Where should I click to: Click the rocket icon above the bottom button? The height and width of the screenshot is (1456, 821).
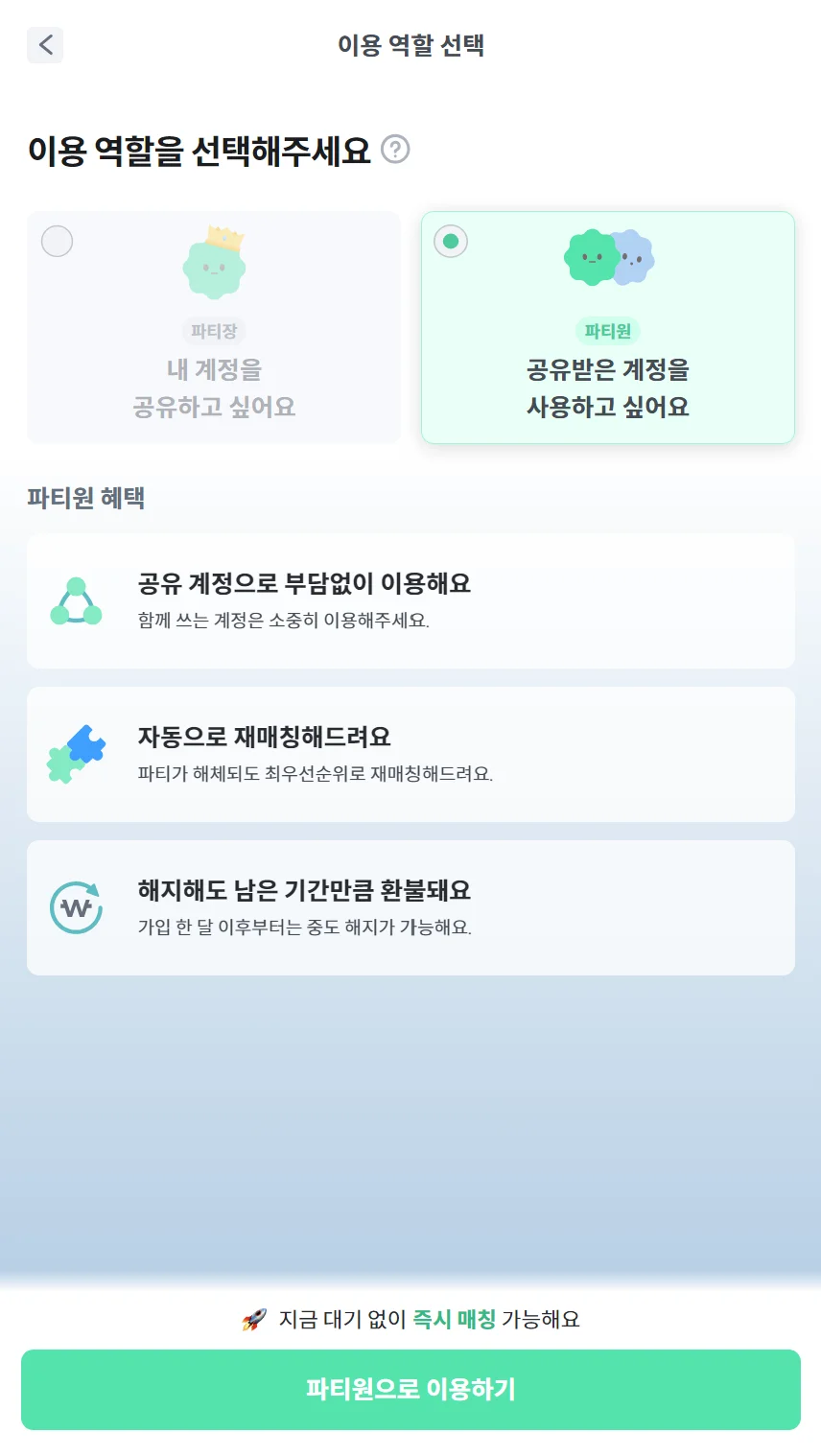[x=251, y=1320]
